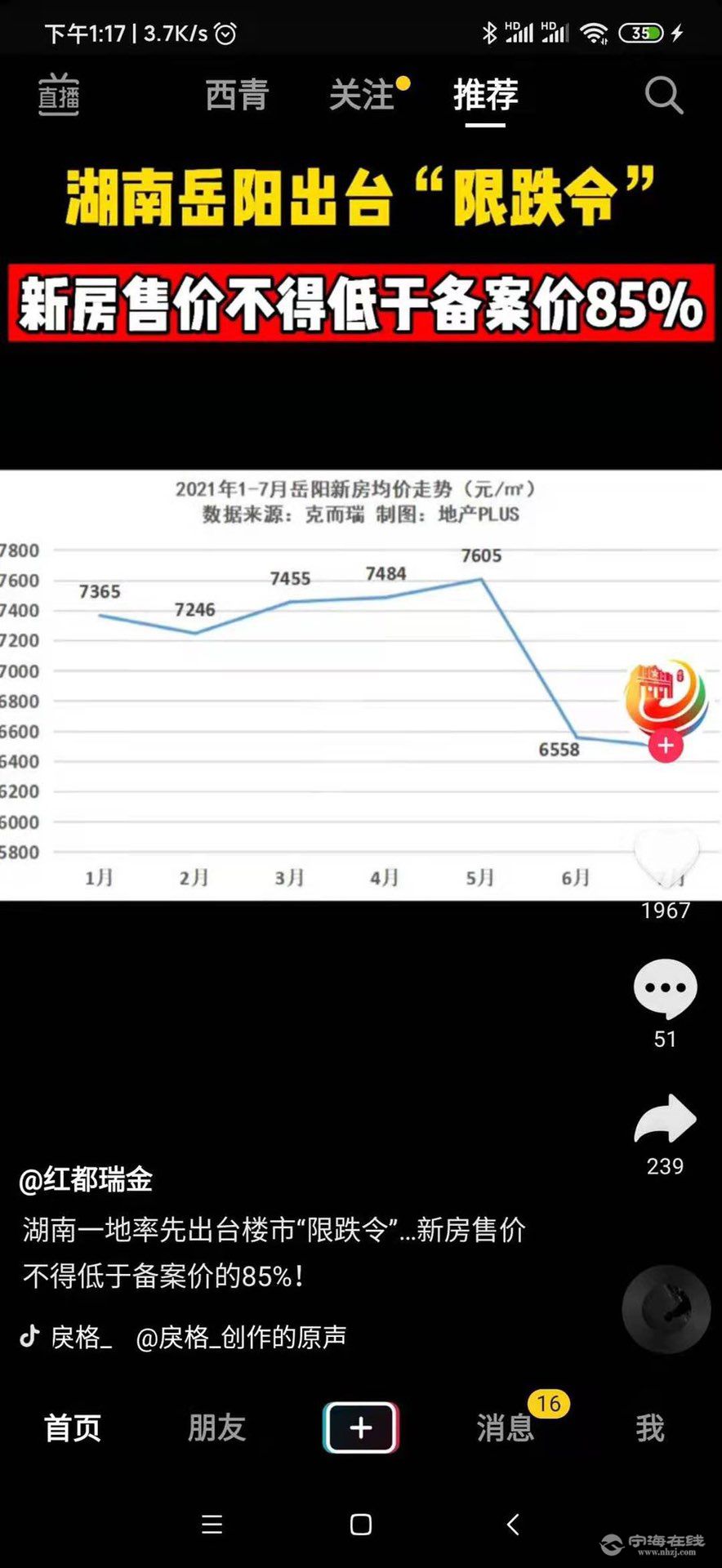Share this video via the arrow icon
Screen dimensions: 722x1568
tap(666, 1119)
